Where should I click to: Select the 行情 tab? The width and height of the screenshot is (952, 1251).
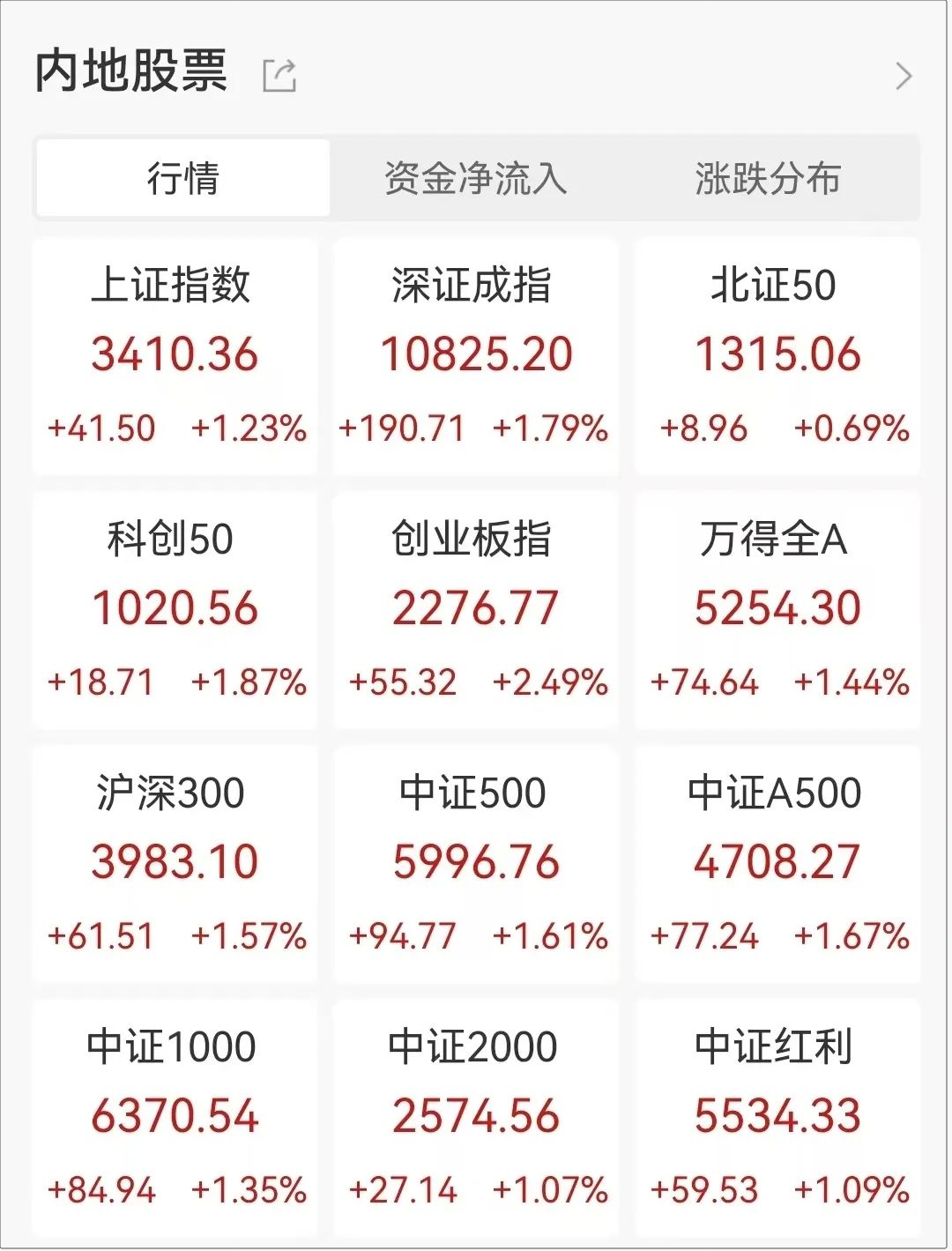182,178
